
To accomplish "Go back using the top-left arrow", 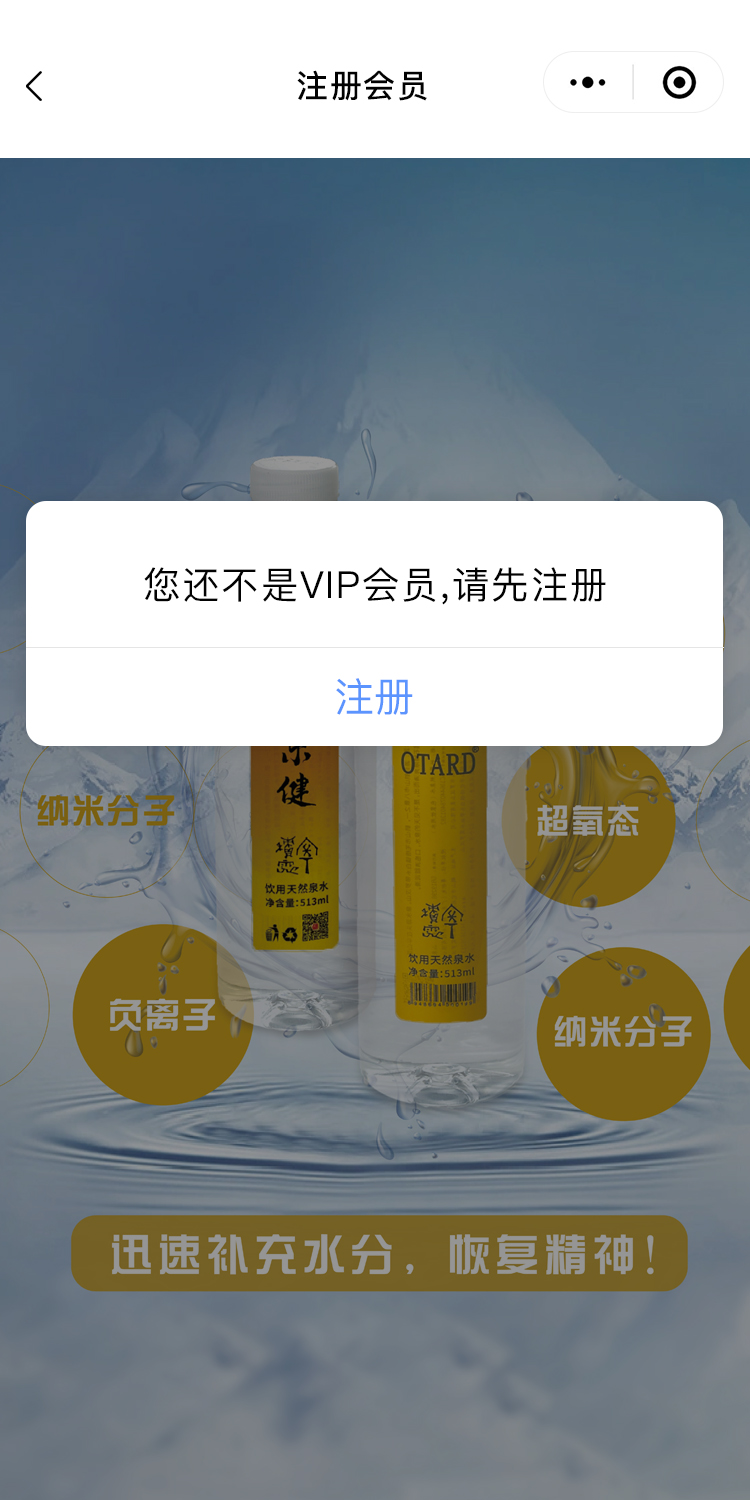I will point(35,86).
